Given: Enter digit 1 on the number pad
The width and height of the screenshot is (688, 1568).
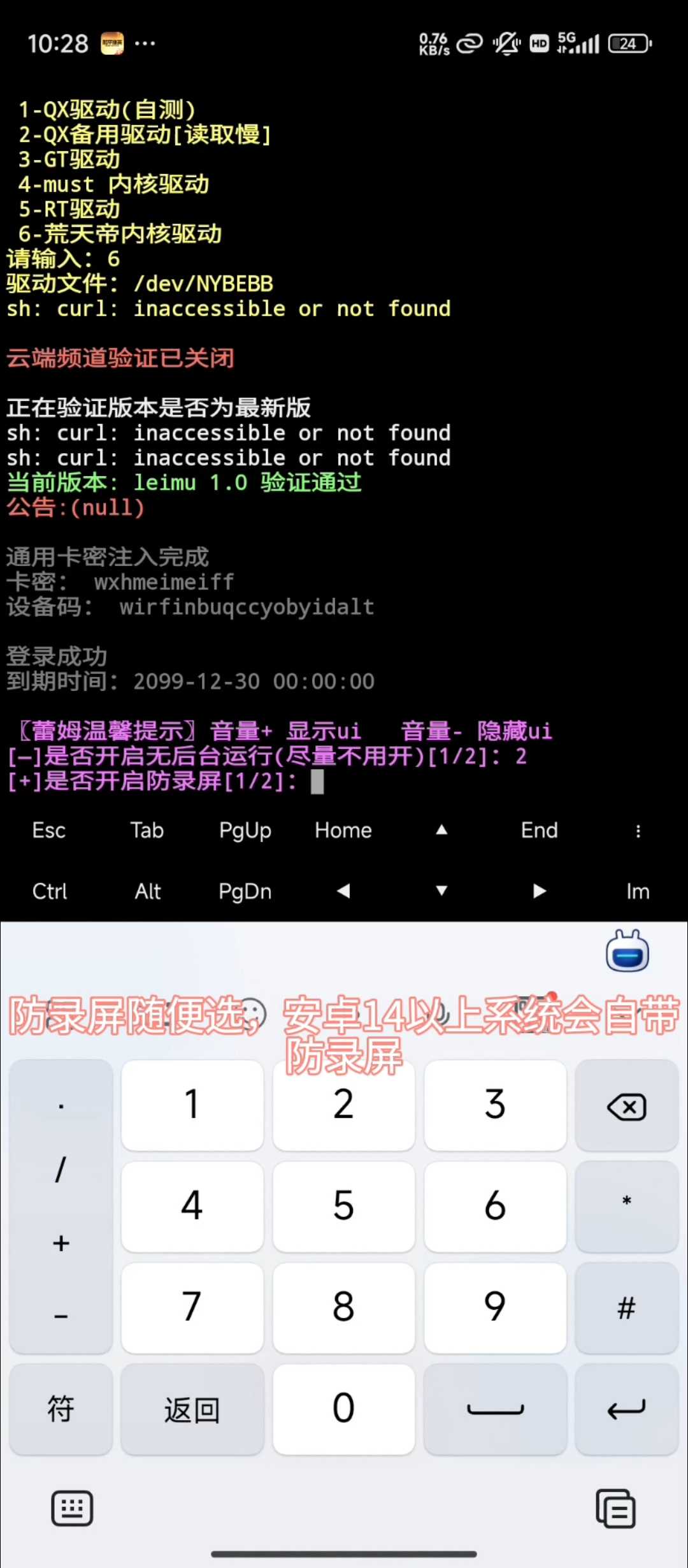Looking at the screenshot, I should click(x=192, y=1105).
